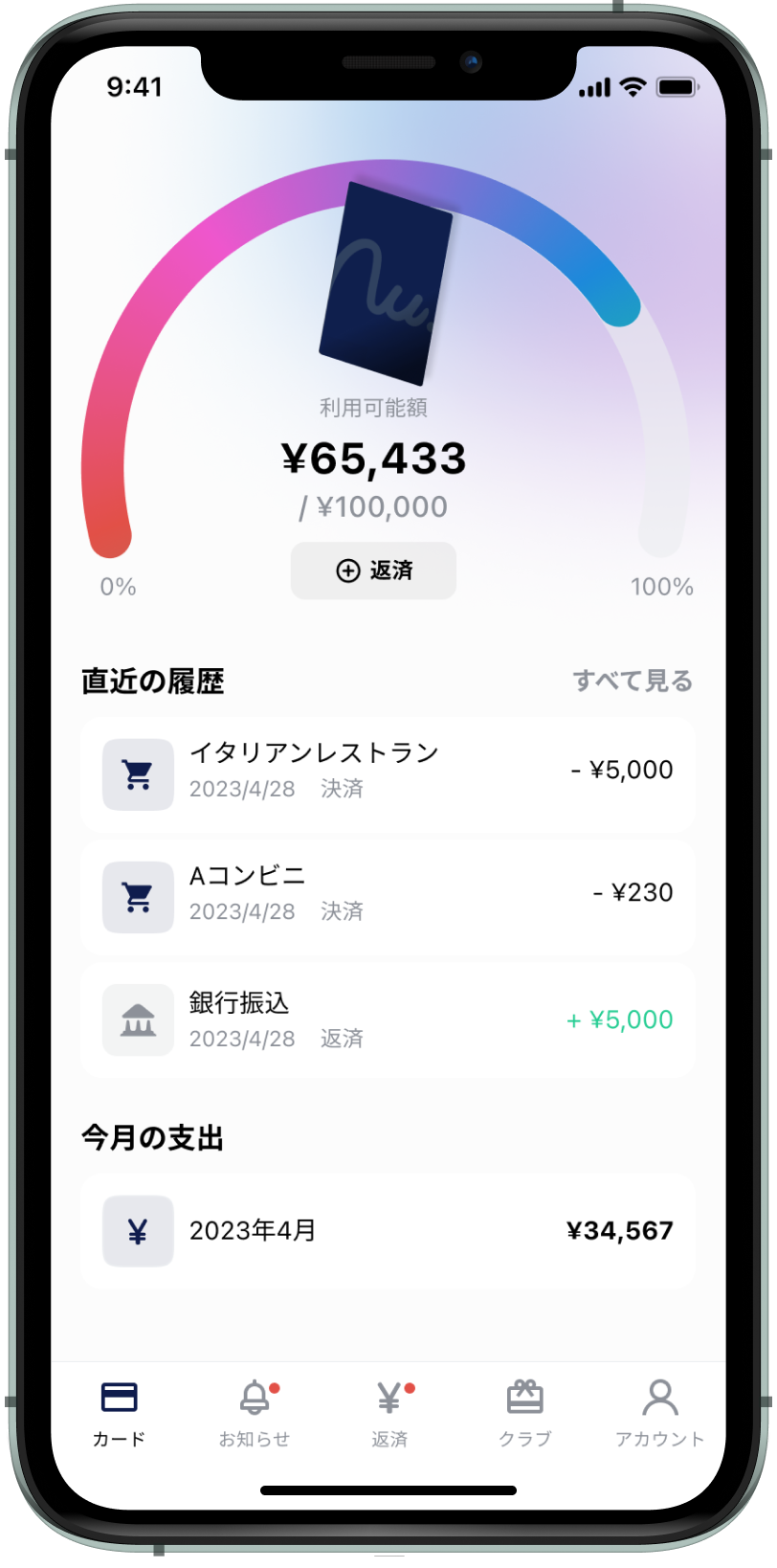The image size is (777, 1568).
Task: Open the 銀行振込 repayment entry
Action: [388, 1020]
